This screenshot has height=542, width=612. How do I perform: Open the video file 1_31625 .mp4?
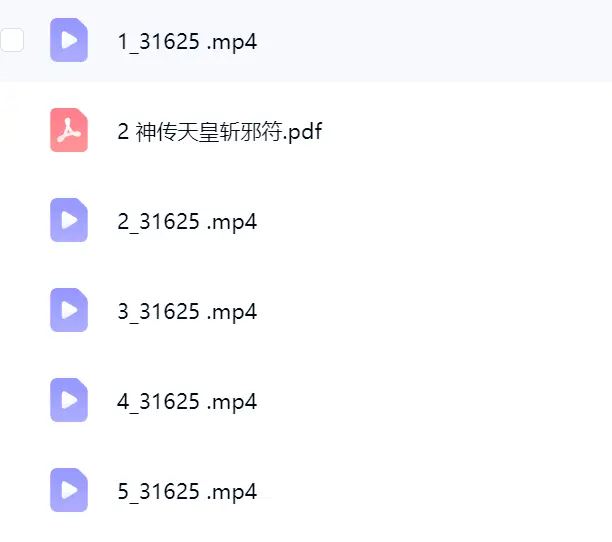click(x=187, y=41)
